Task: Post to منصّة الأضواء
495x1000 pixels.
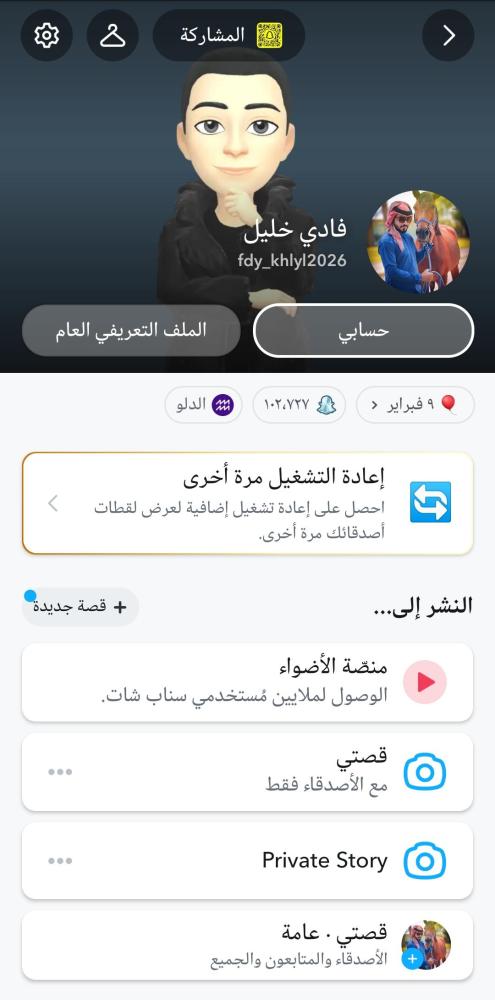Action: click(248, 682)
